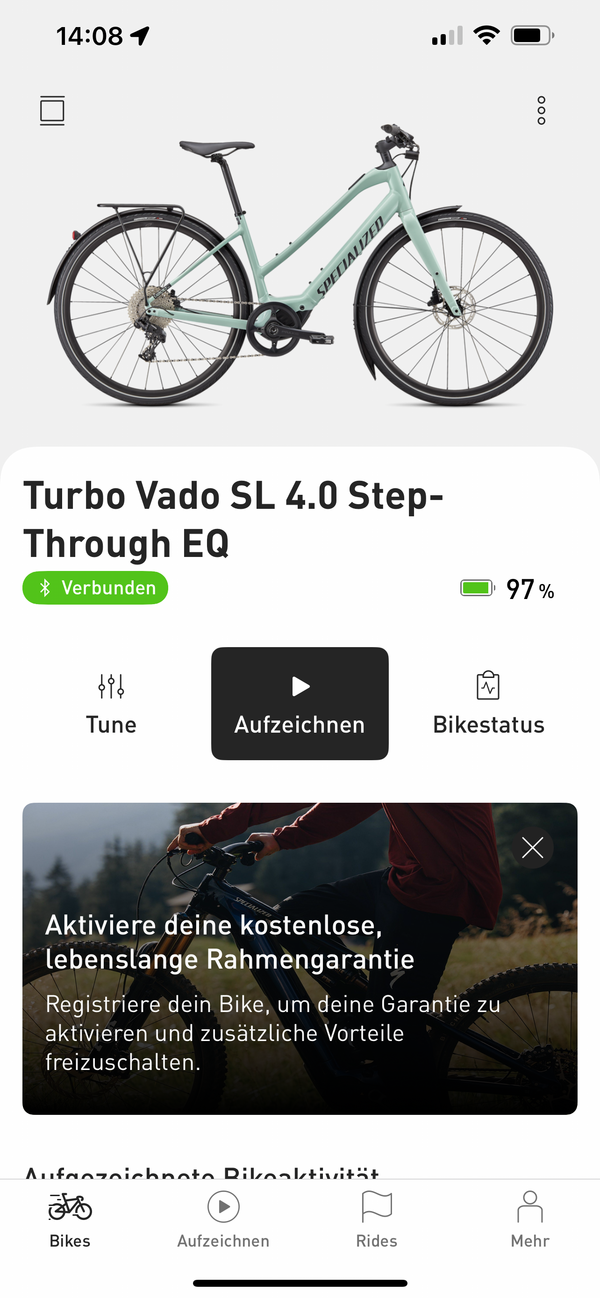Switch to the Bikes tab
The height and width of the screenshot is (1298, 600).
(x=70, y=1220)
